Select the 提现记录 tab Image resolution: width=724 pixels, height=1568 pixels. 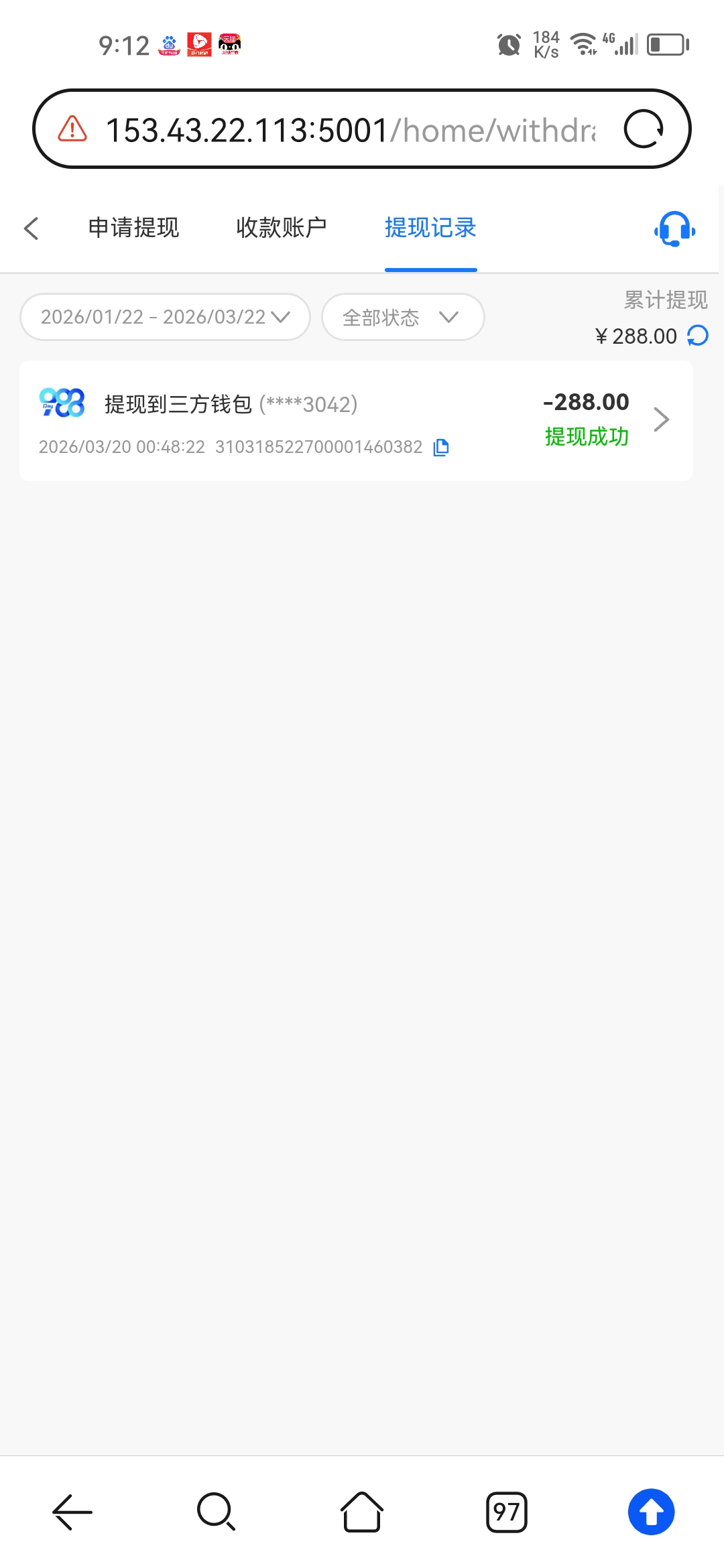430,228
